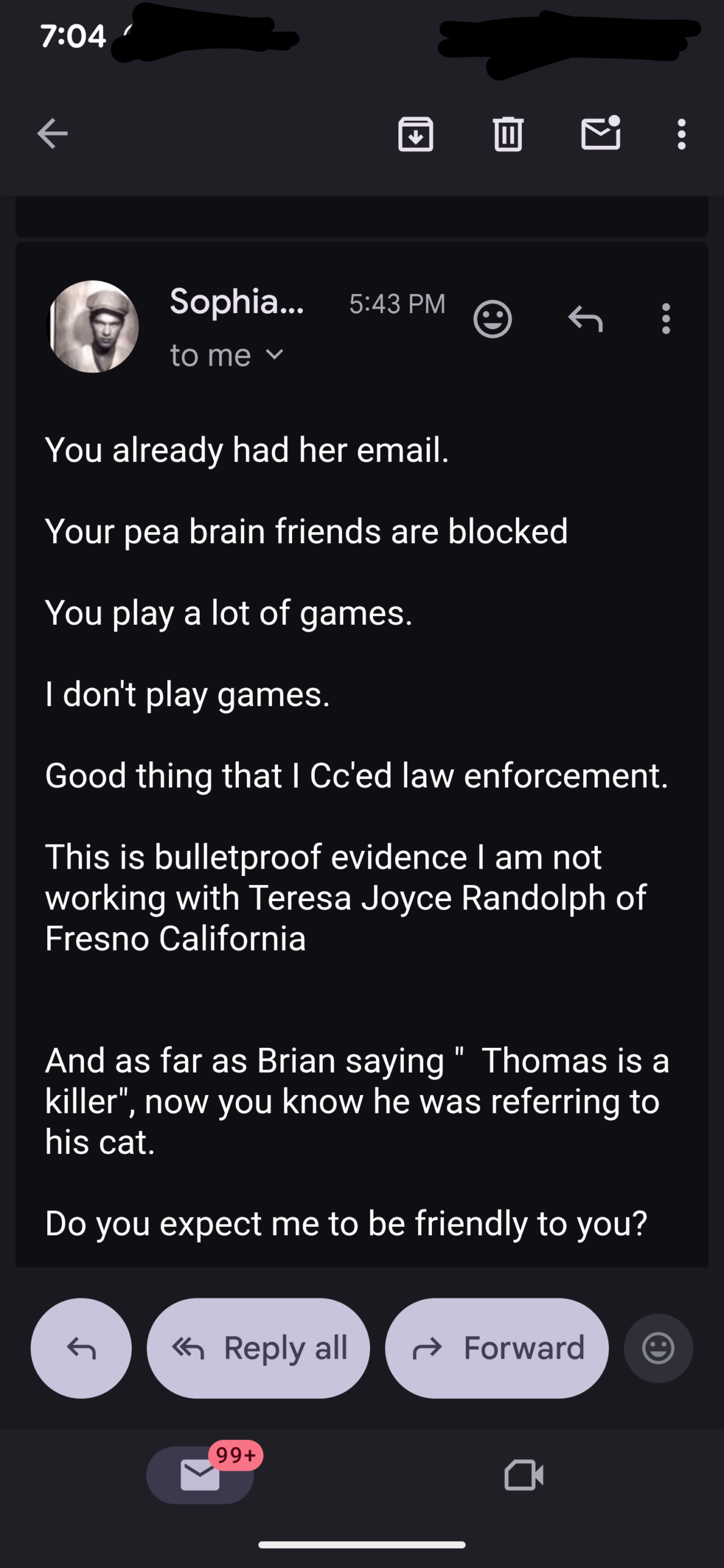Open the top app bar overflow menu
This screenshot has height=1568, width=724.
[681, 134]
